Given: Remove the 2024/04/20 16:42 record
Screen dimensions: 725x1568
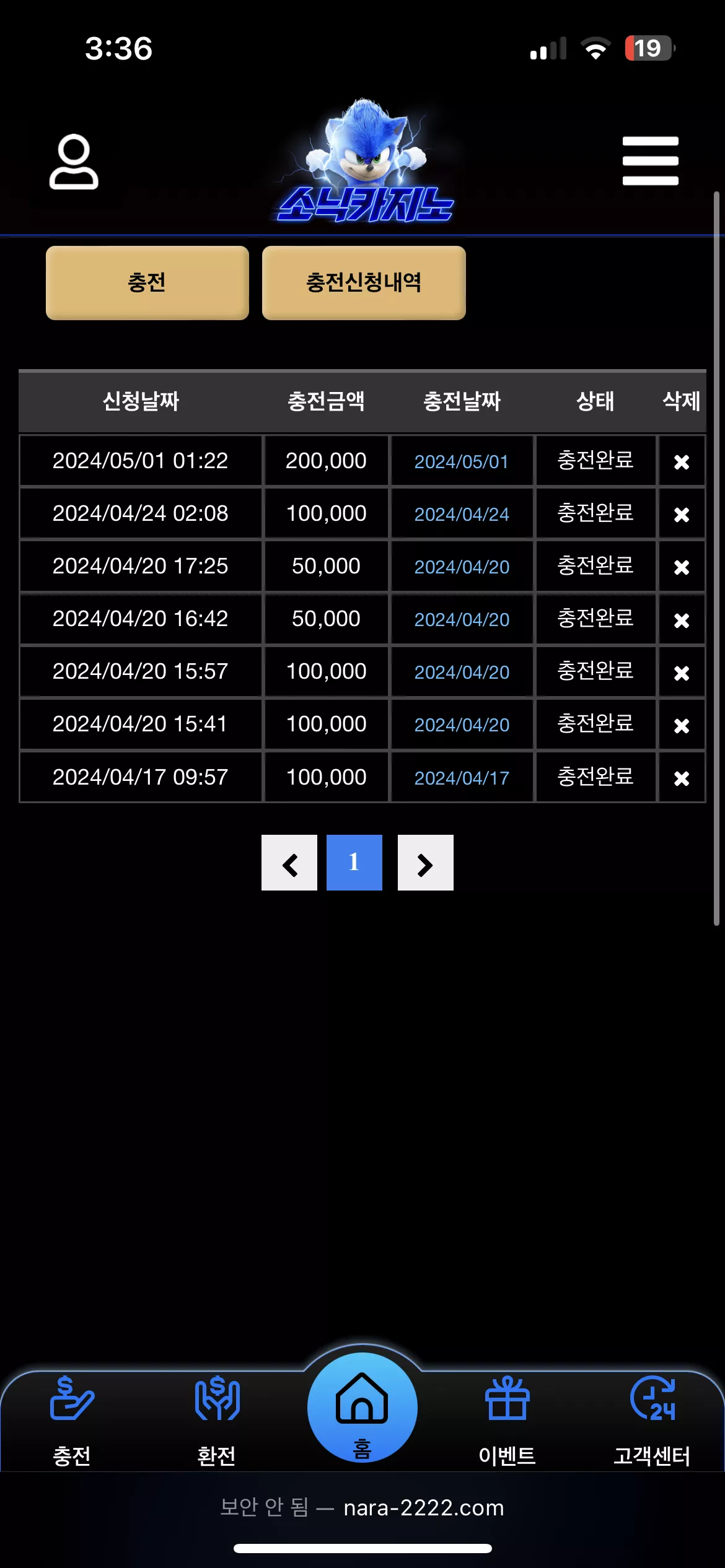Looking at the screenshot, I should pos(682,620).
